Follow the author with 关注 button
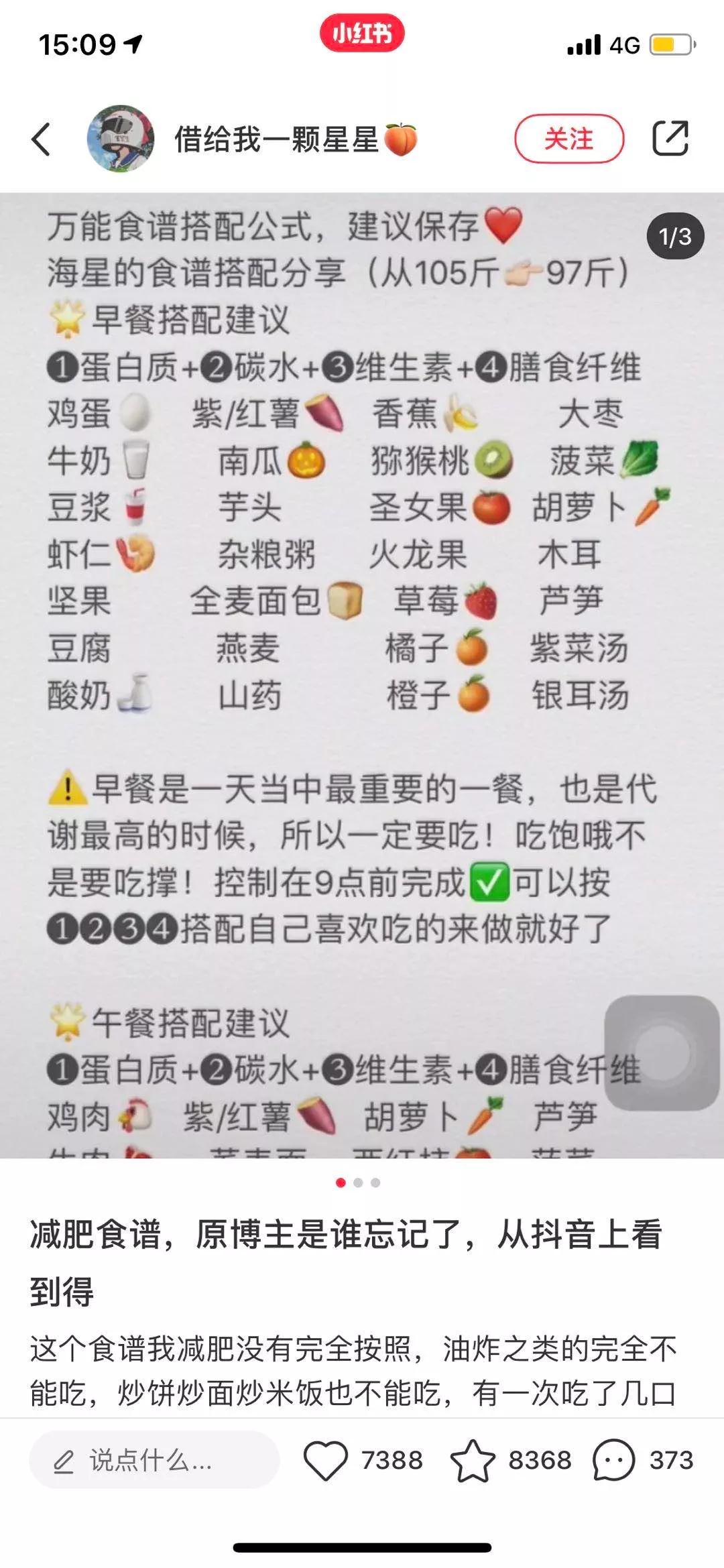This screenshot has height=1568, width=724. point(568,139)
